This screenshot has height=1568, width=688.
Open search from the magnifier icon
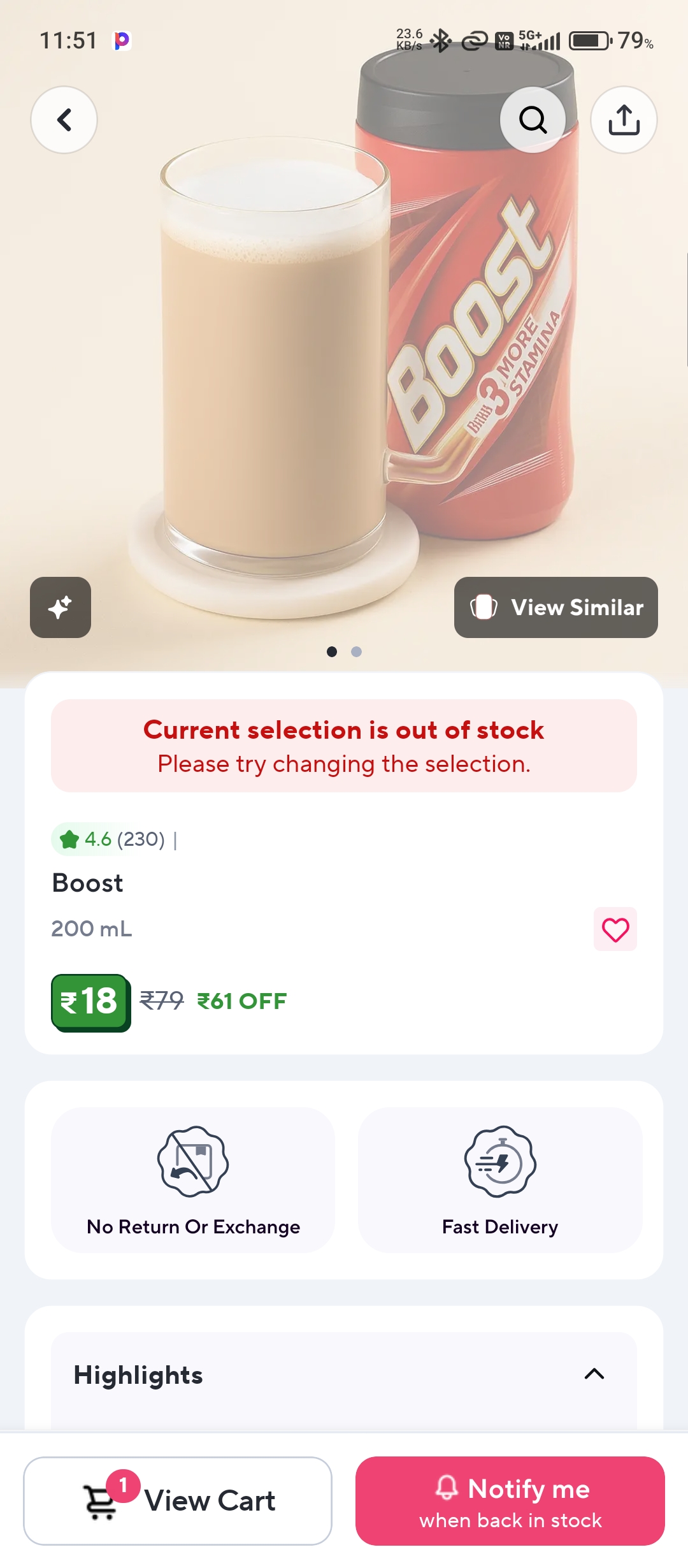533,120
